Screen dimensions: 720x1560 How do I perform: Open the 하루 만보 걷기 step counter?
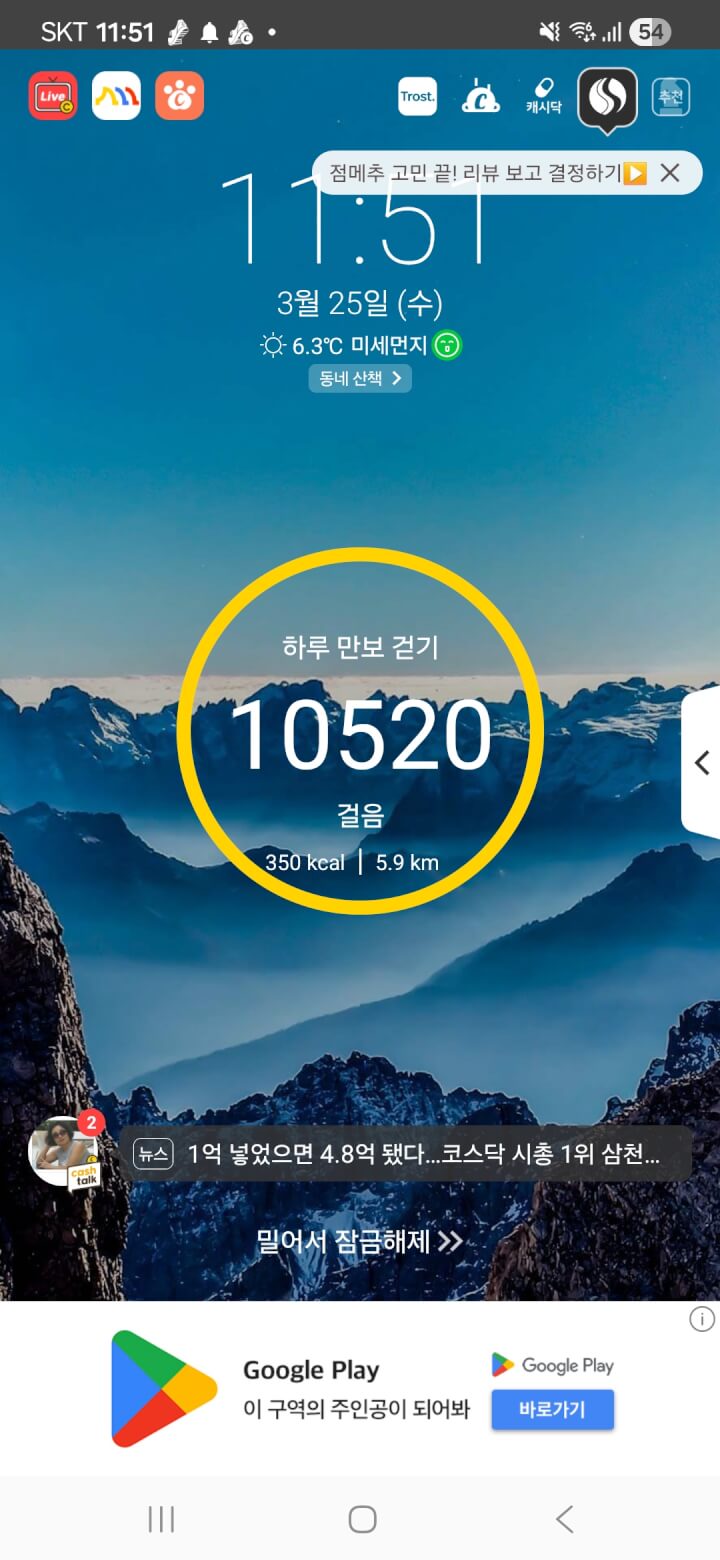360,732
